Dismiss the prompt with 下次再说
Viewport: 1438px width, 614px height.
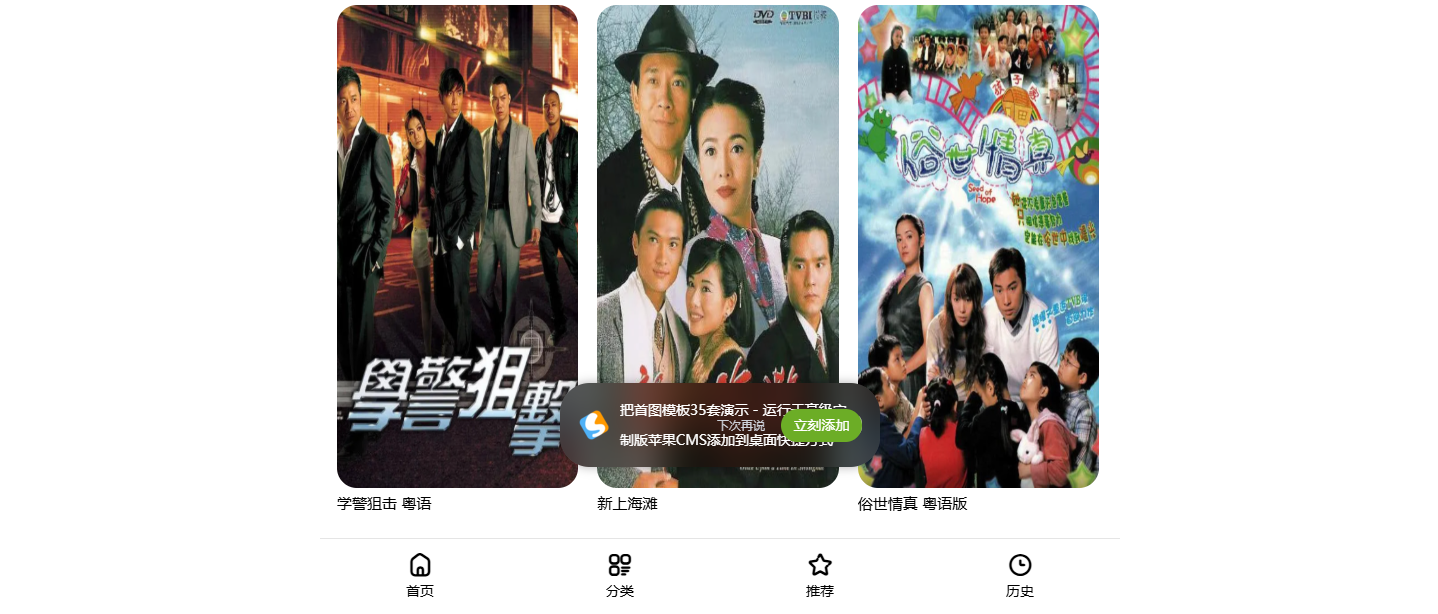741,426
